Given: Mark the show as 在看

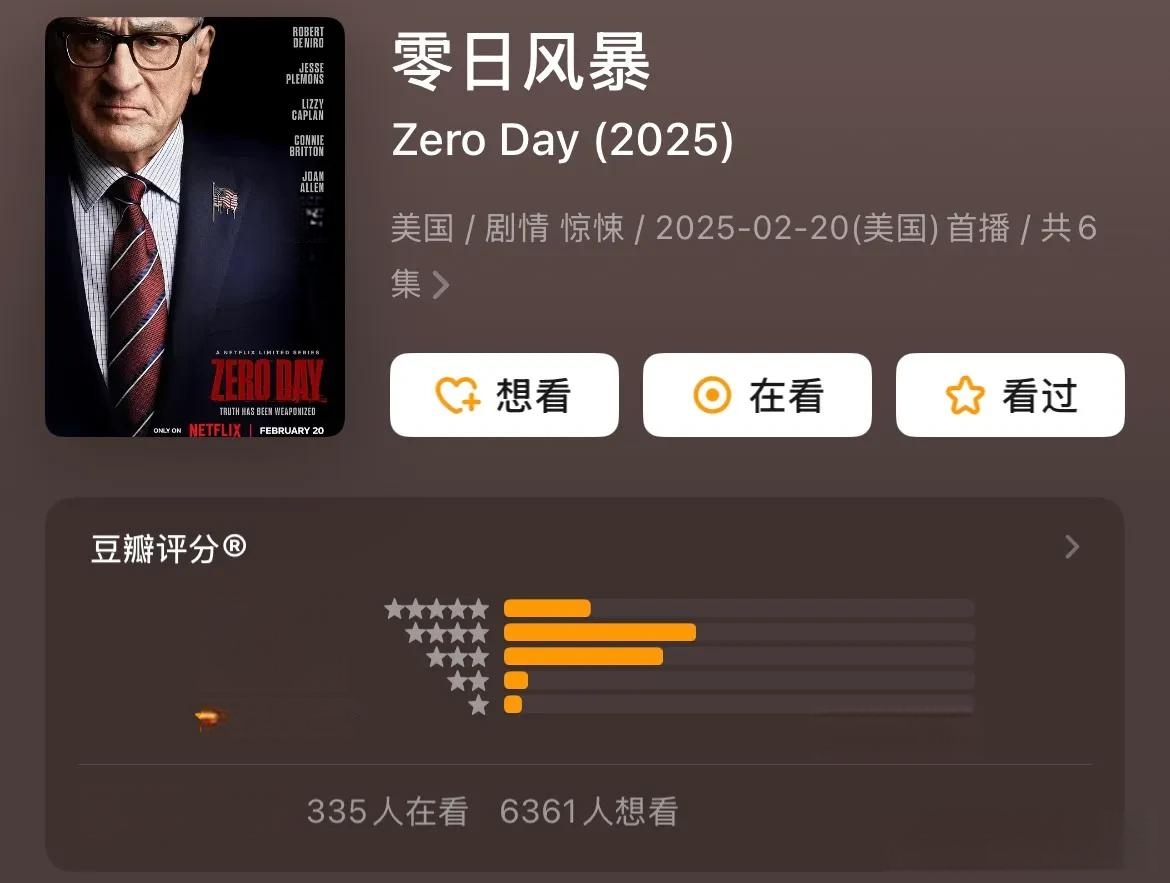Looking at the screenshot, I should coord(757,396).
